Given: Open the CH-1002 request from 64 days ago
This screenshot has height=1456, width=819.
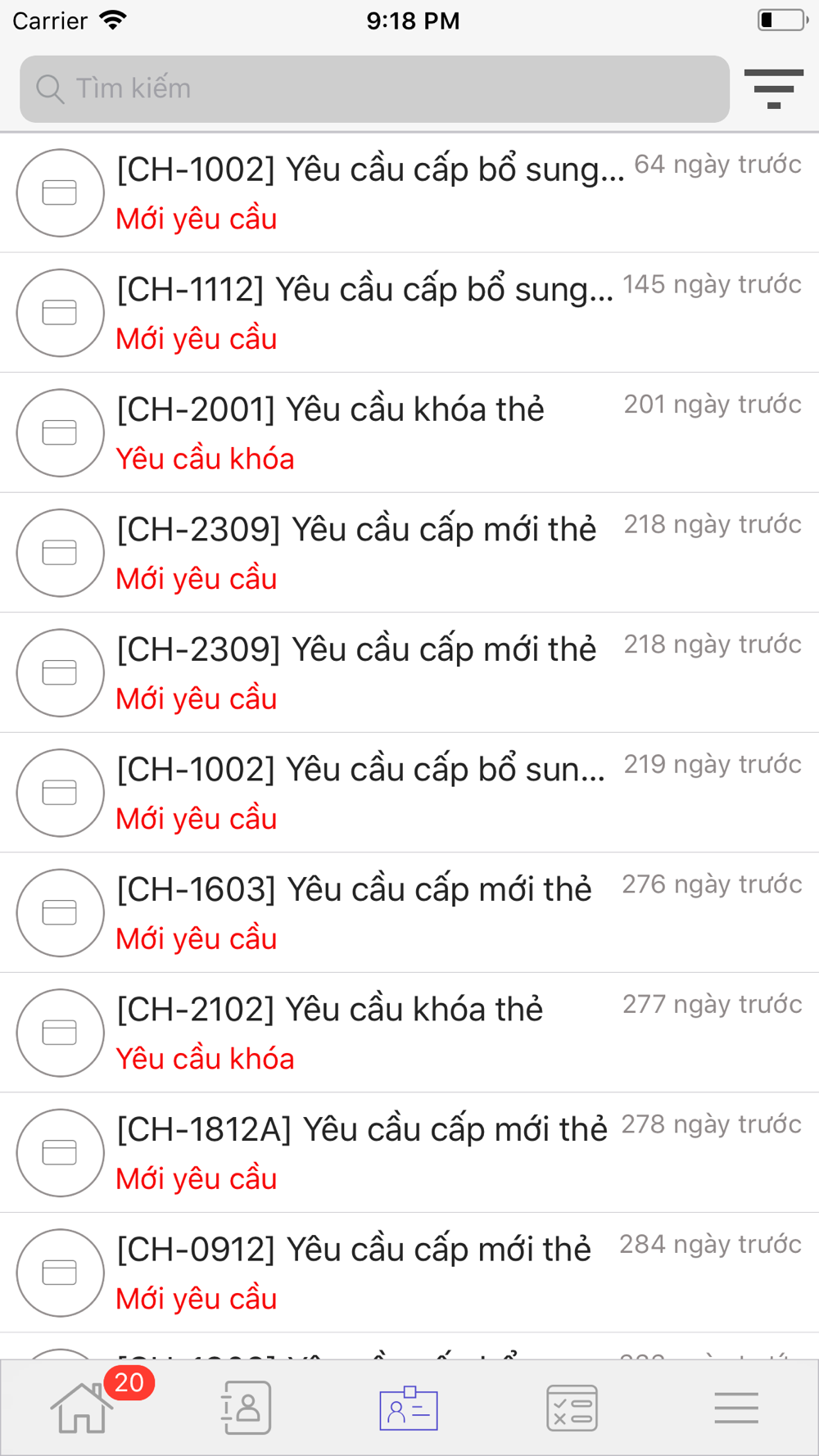Looking at the screenshot, I should click(409, 192).
